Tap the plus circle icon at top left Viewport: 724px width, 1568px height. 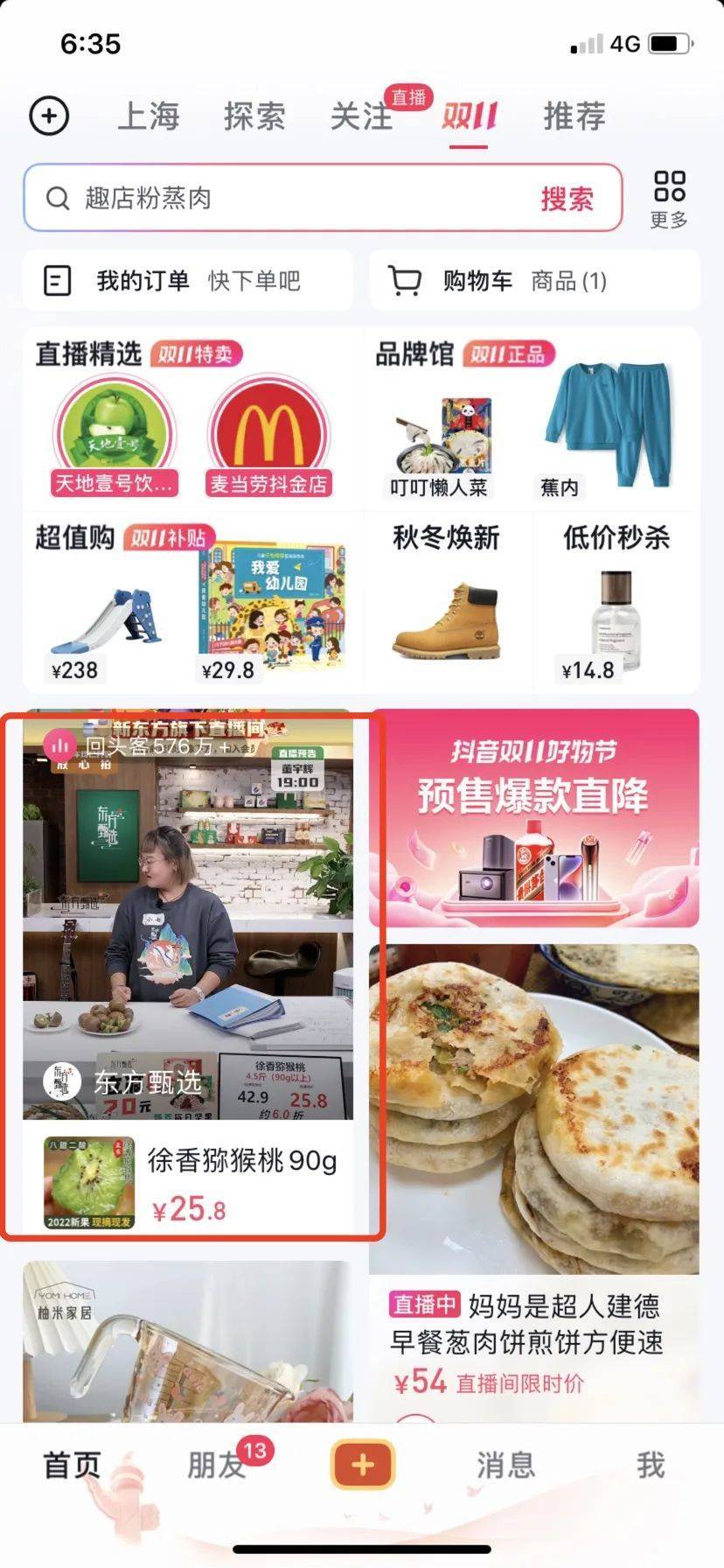click(49, 115)
